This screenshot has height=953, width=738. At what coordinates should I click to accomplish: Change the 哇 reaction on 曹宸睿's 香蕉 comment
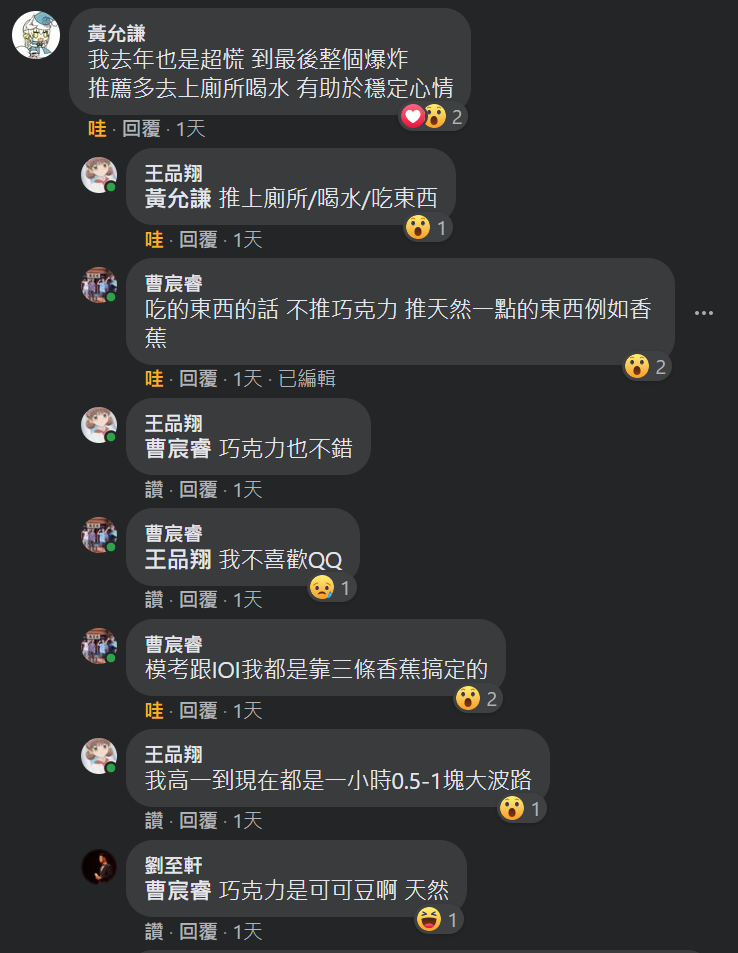(x=153, y=379)
